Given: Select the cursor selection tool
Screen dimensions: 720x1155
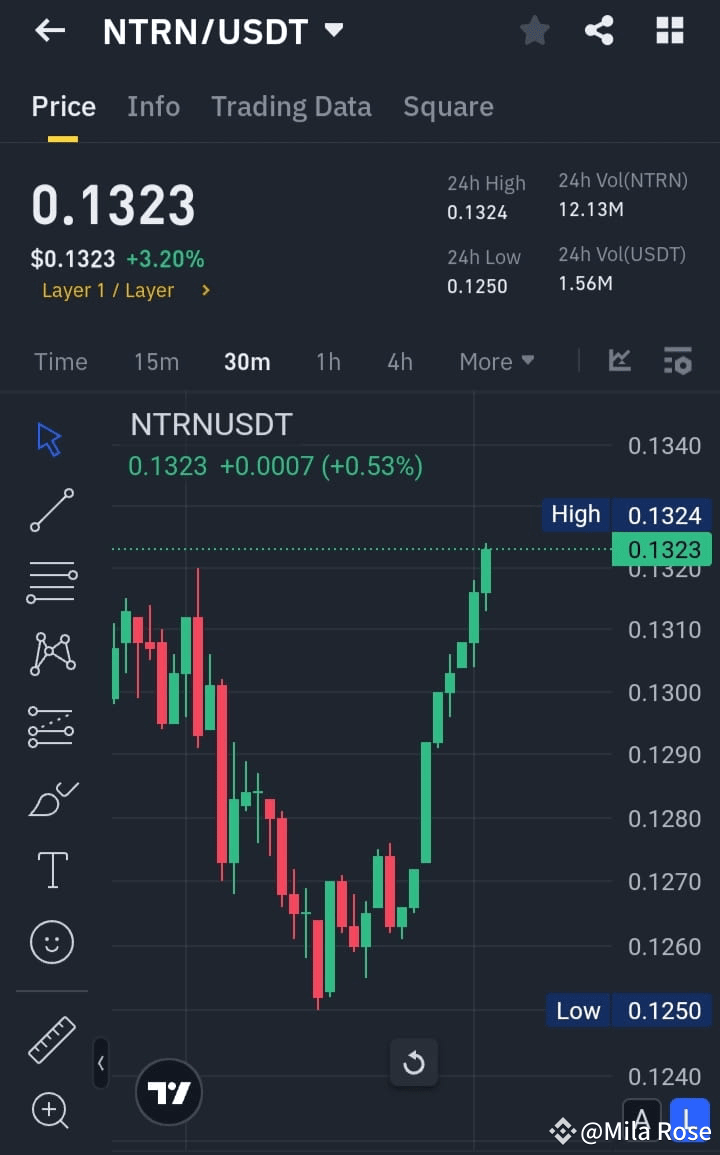Looking at the screenshot, I should [x=50, y=437].
